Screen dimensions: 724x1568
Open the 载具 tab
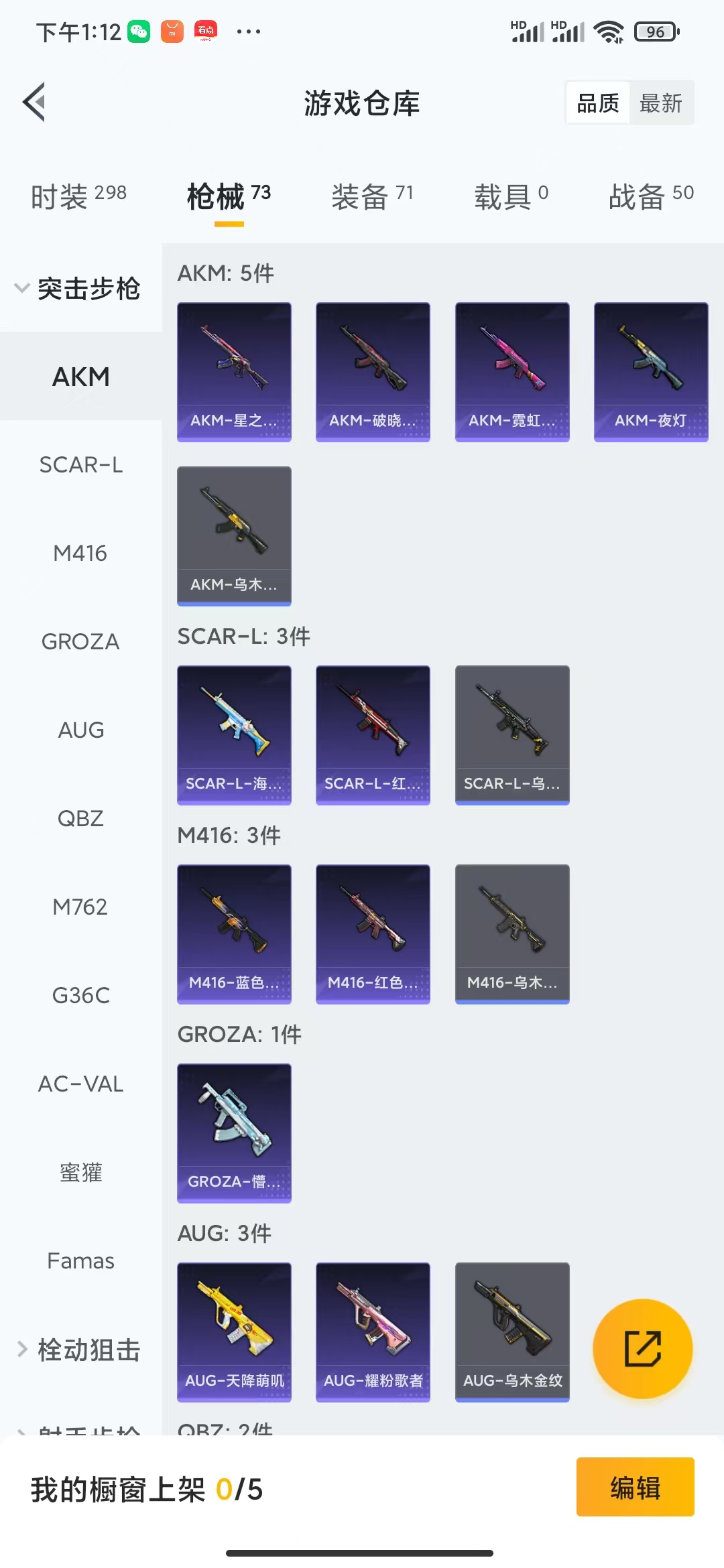(511, 196)
